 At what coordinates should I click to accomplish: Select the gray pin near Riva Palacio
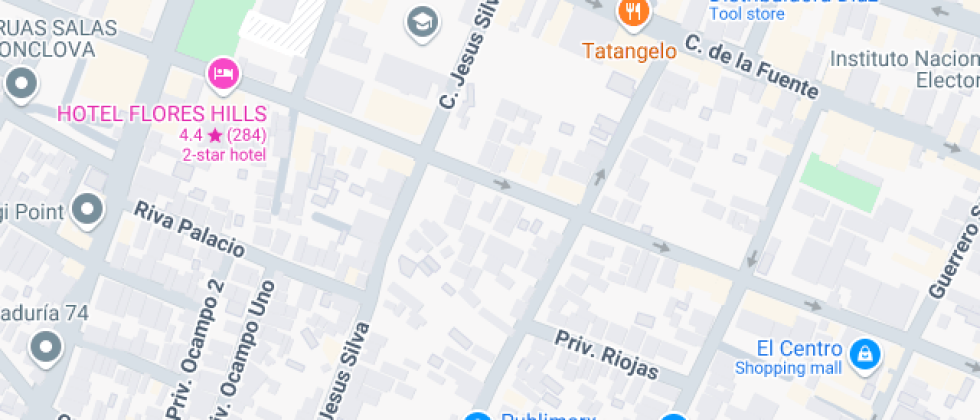click(x=89, y=210)
